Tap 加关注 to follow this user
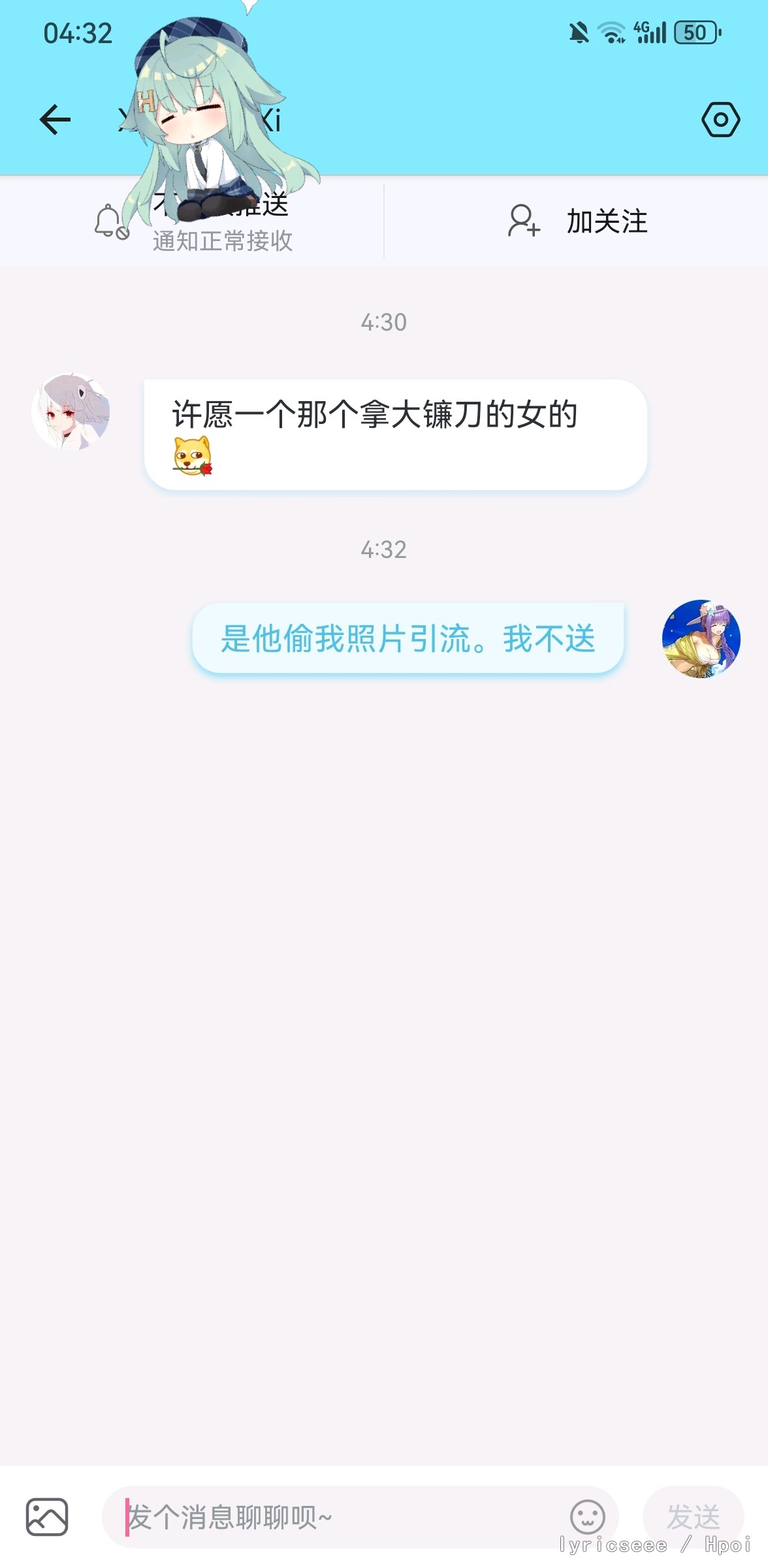Screen dimensions: 768x1568 577,221
